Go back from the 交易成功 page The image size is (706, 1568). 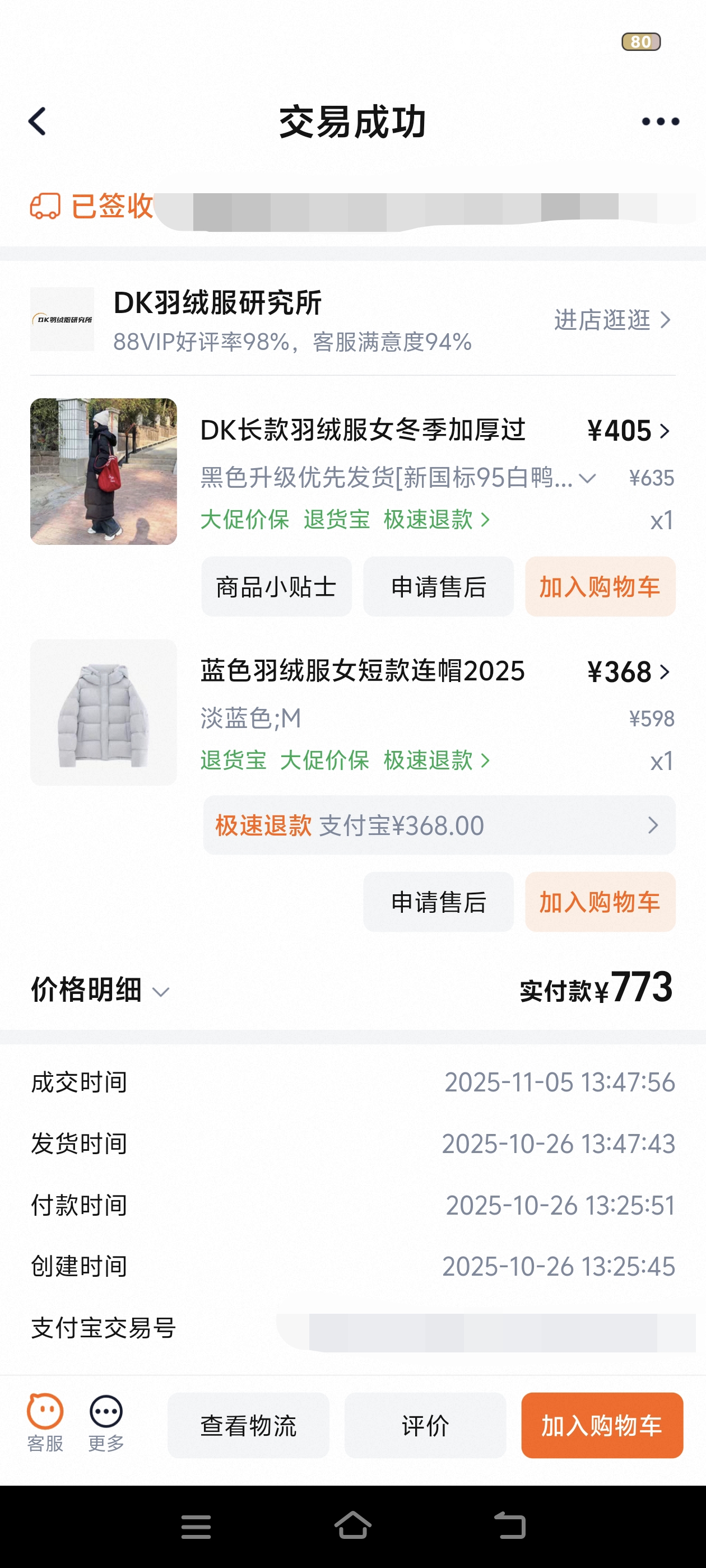pyautogui.click(x=38, y=121)
